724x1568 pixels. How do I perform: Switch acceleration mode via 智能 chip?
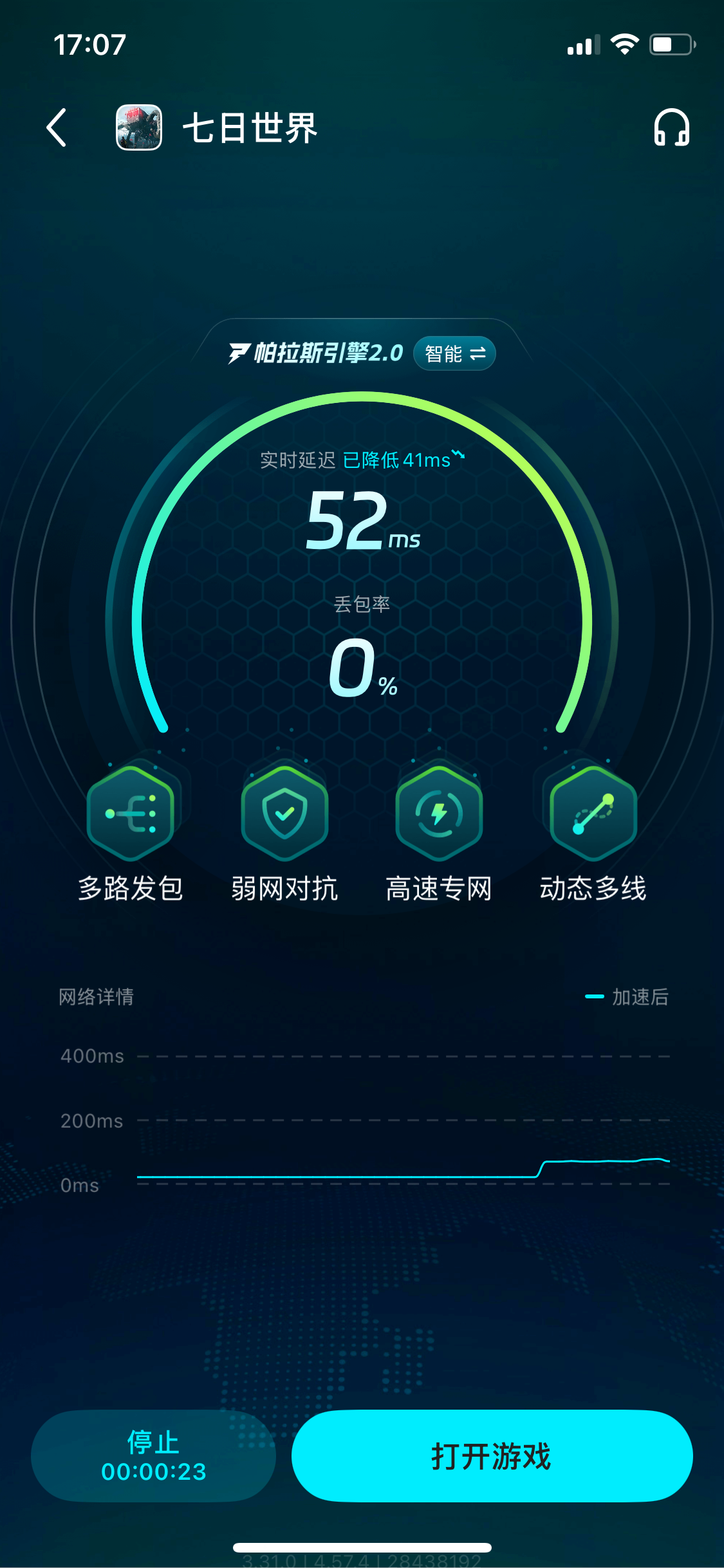[x=454, y=353]
